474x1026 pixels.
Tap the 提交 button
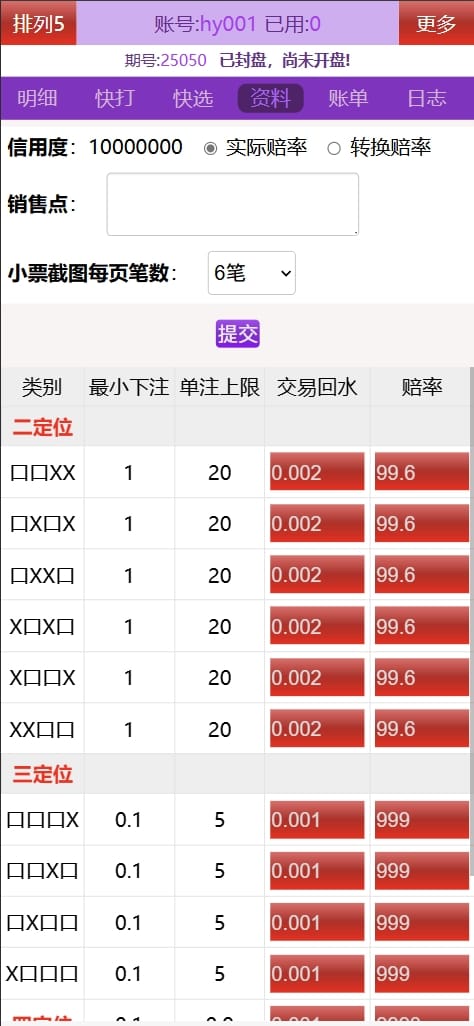238,334
